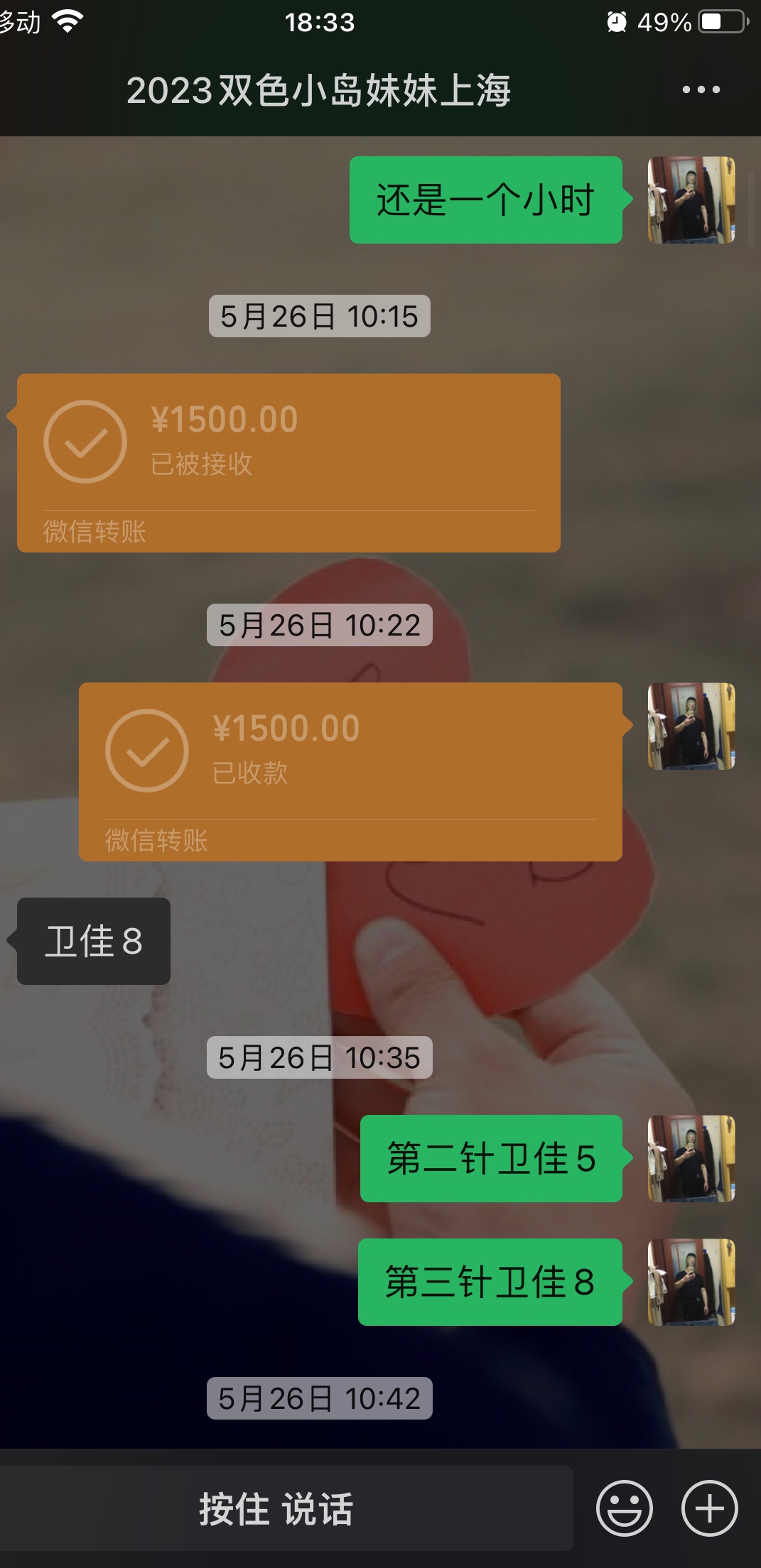Open the plus attachments panel
This screenshot has width=761, height=1568.
pos(709,1508)
